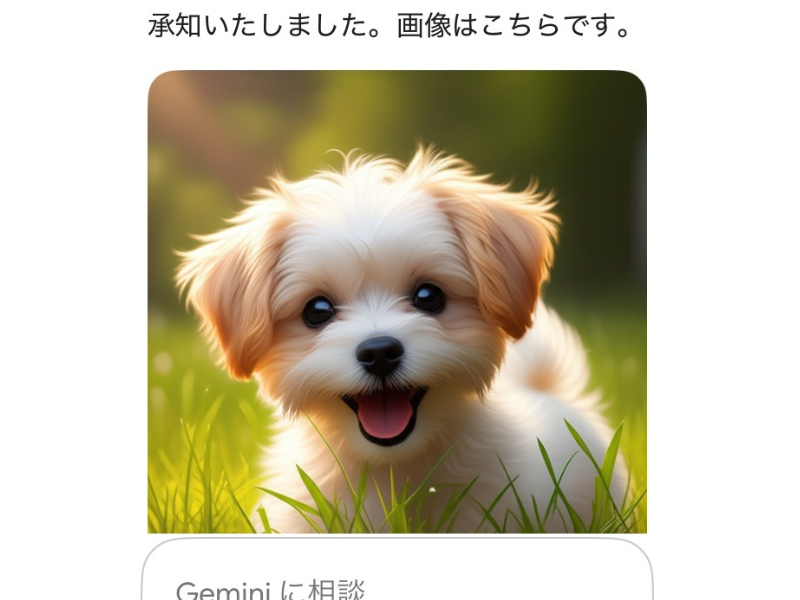Tap the Gemini に相談 input field

(397, 583)
